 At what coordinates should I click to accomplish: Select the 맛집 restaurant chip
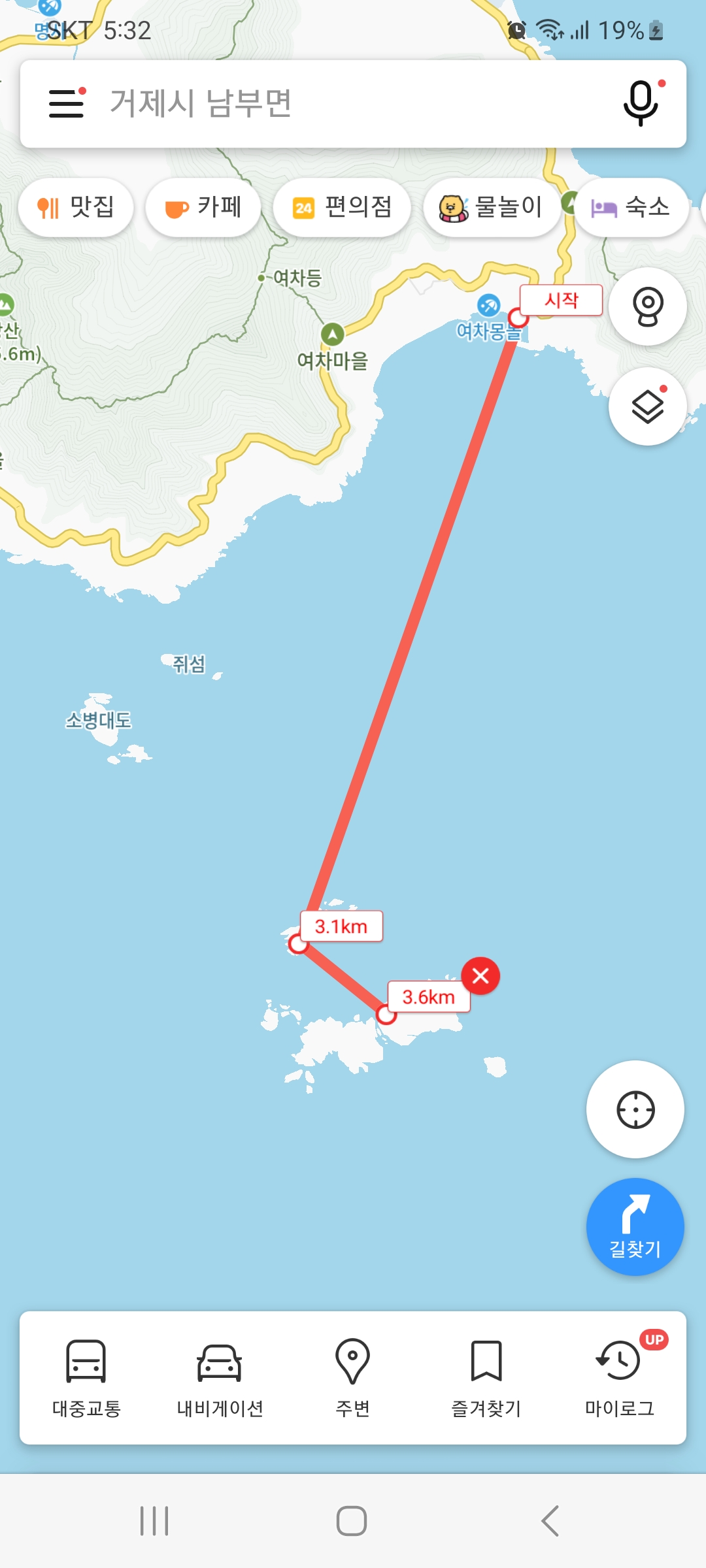click(76, 208)
